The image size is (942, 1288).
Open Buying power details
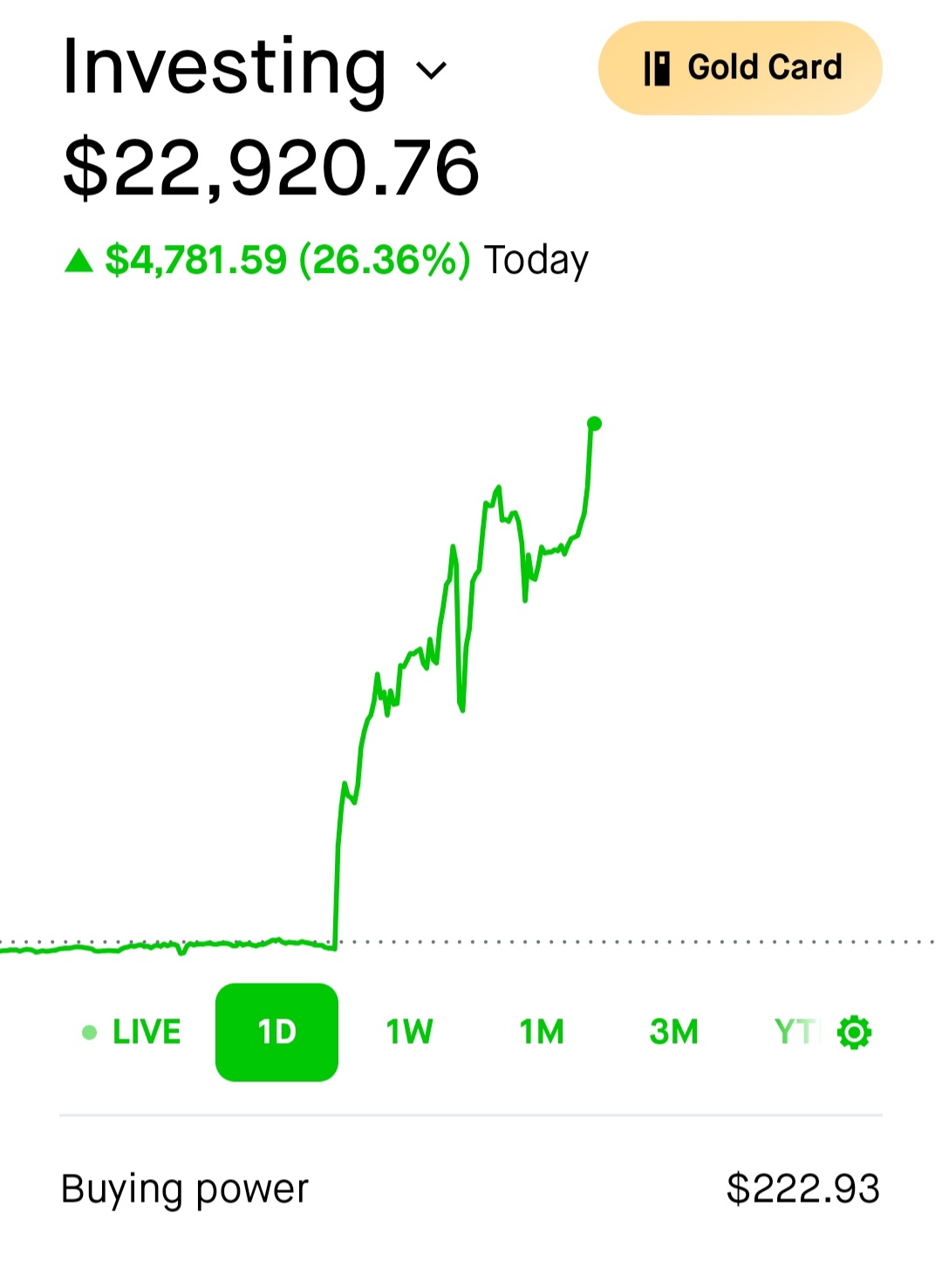pyautogui.click(x=471, y=1189)
